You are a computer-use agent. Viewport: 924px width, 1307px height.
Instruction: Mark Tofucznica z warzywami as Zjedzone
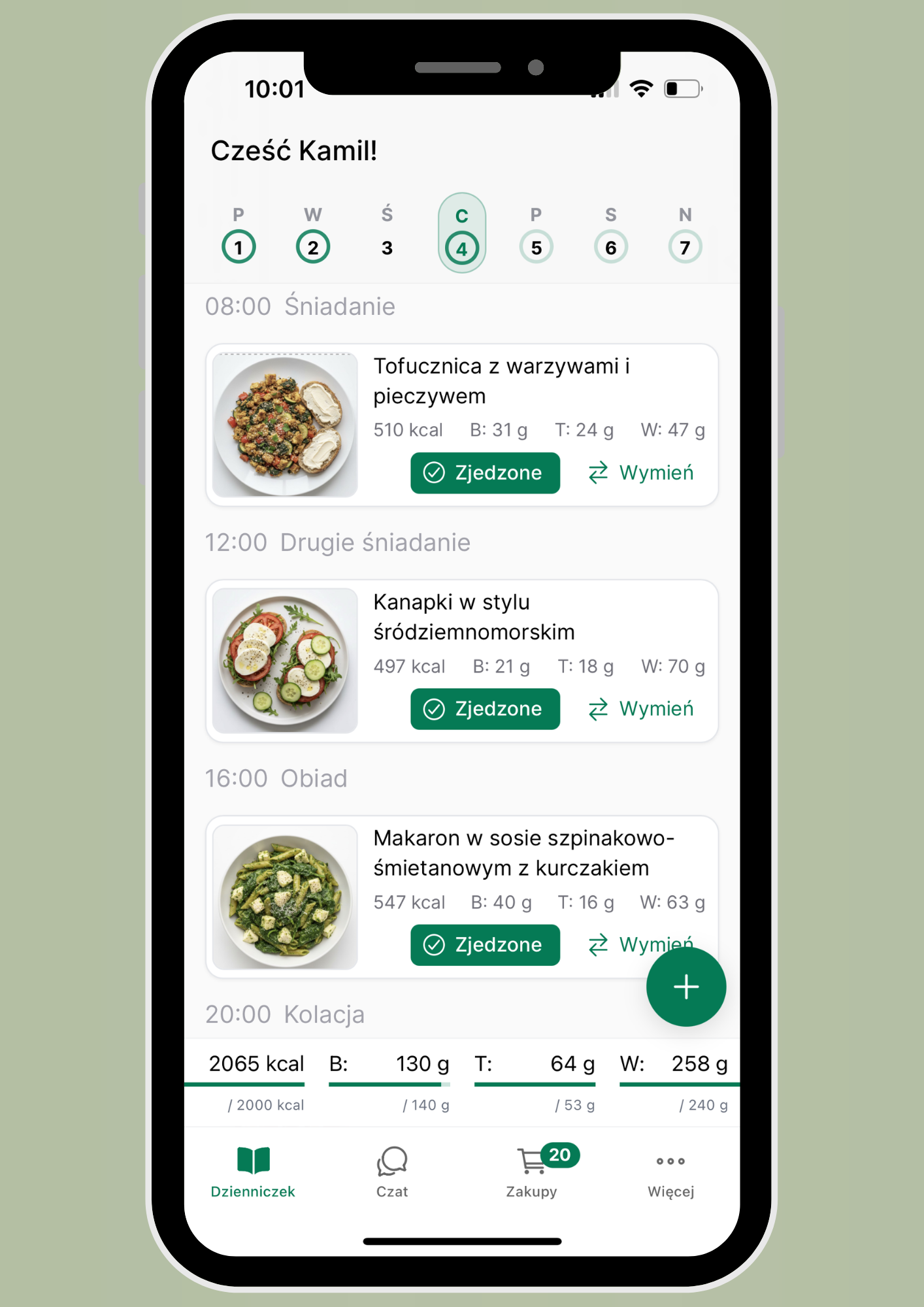485,472
